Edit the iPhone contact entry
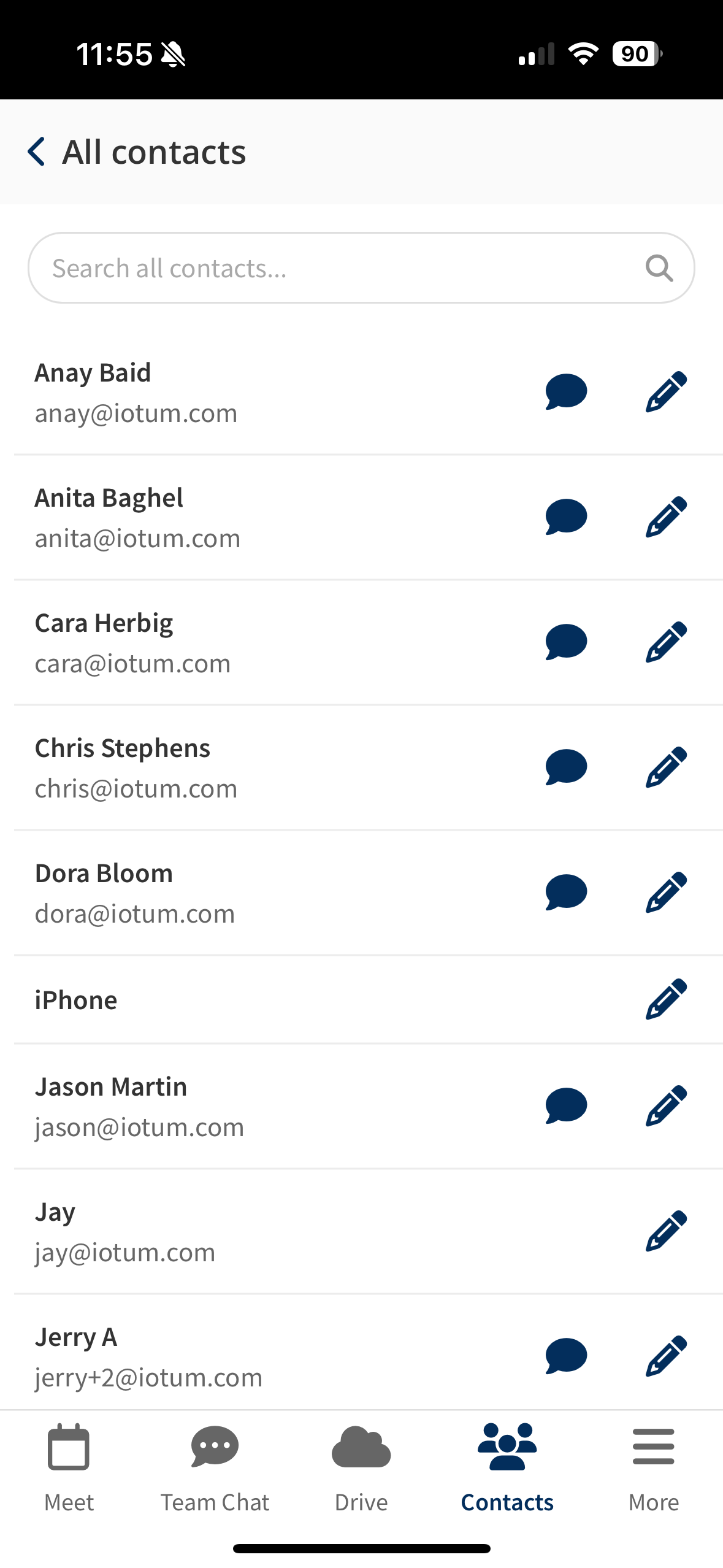723x1568 pixels. point(666,999)
